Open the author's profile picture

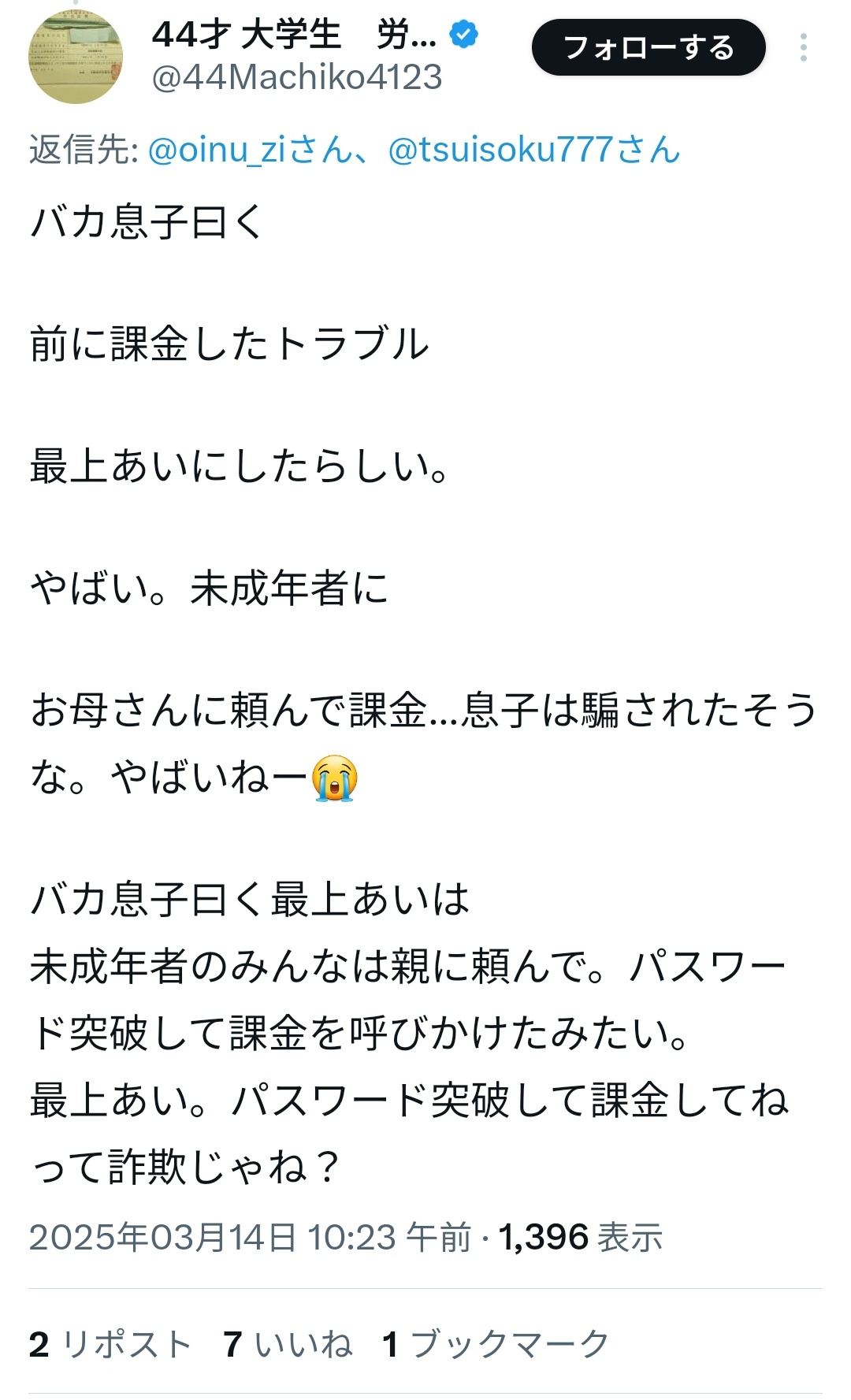76,56
